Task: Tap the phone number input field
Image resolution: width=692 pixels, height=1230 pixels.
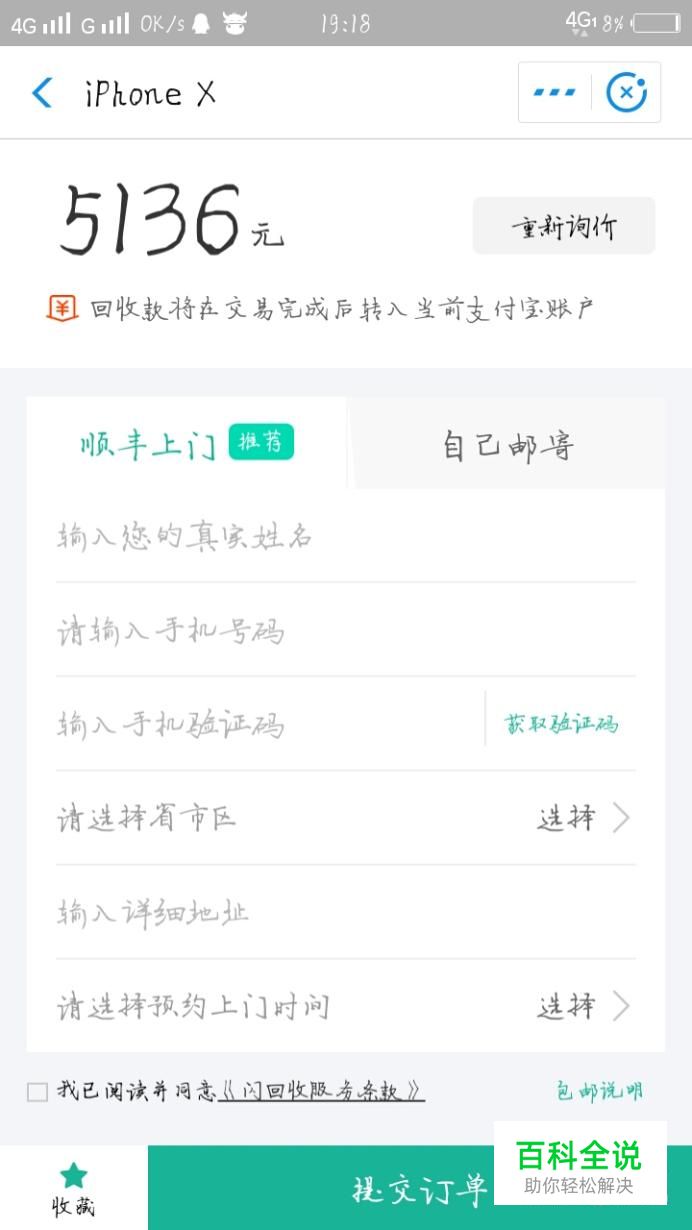Action: click(x=346, y=630)
